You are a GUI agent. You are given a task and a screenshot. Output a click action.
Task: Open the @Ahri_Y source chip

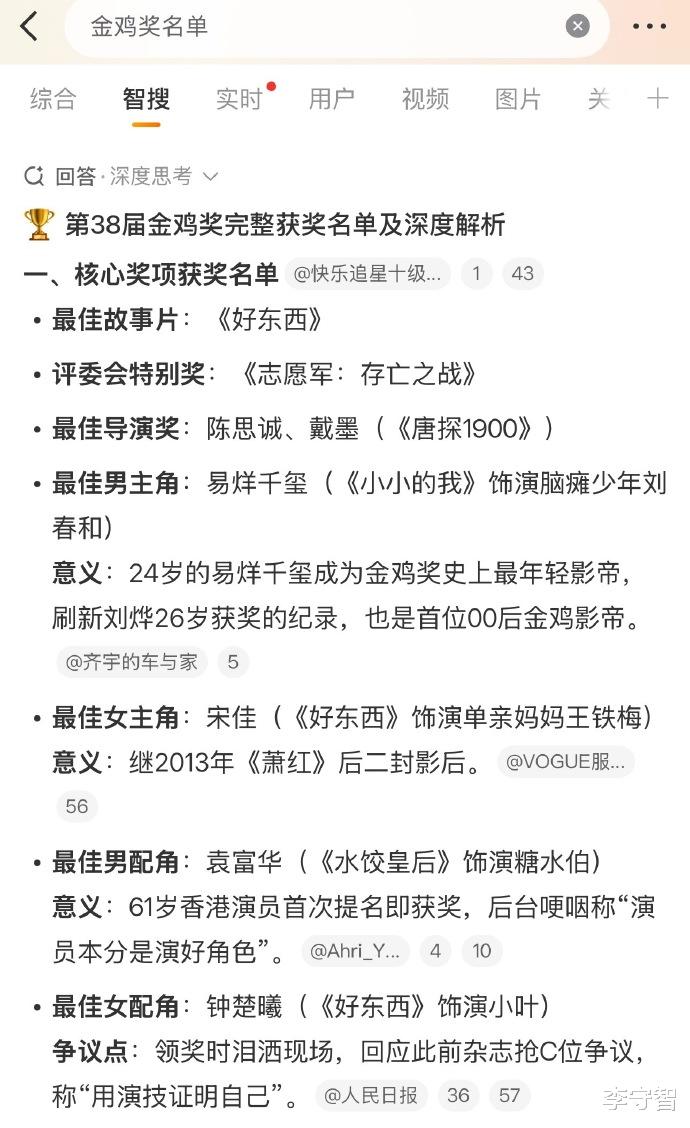pos(355,951)
